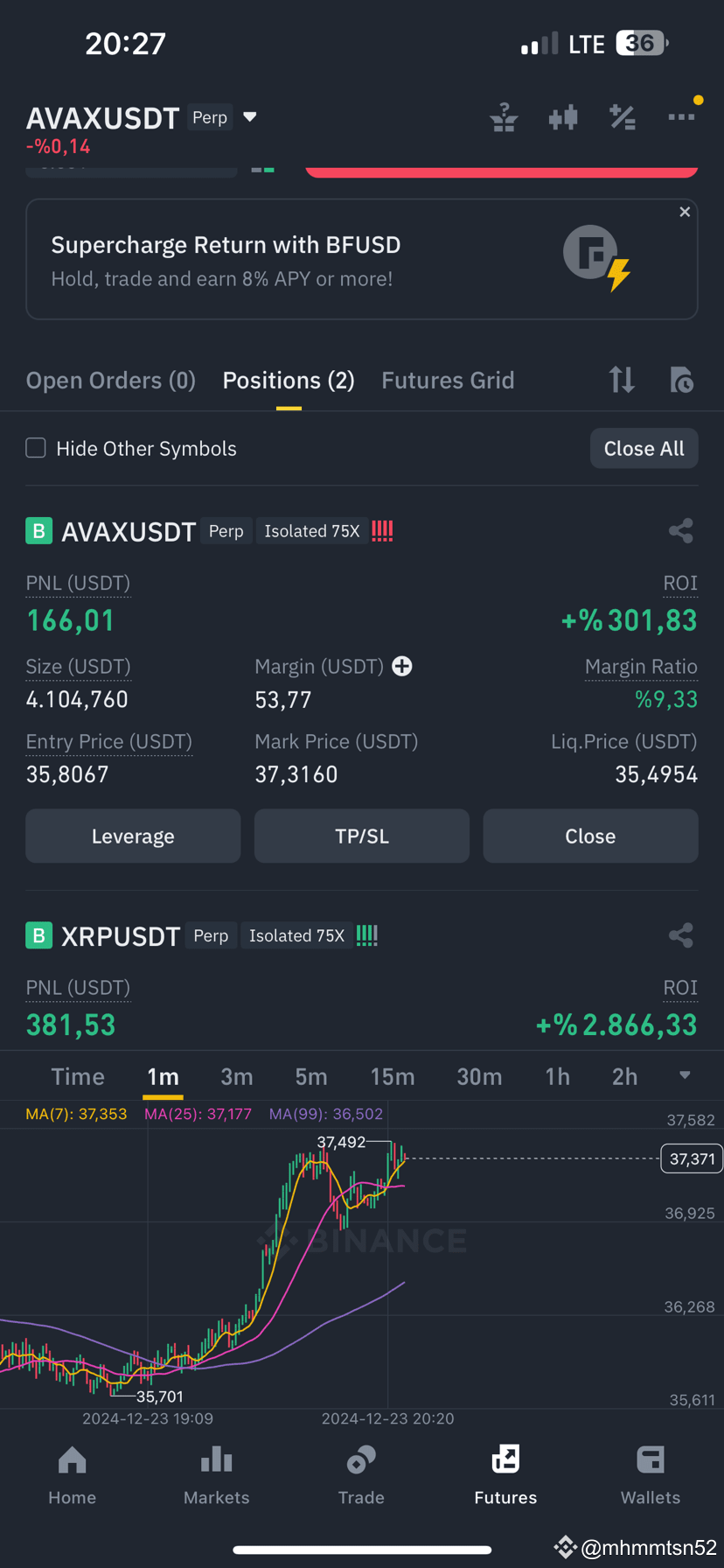Tap the candlestick comparison icon in the header
The image size is (724, 1568).
pos(563,117)
